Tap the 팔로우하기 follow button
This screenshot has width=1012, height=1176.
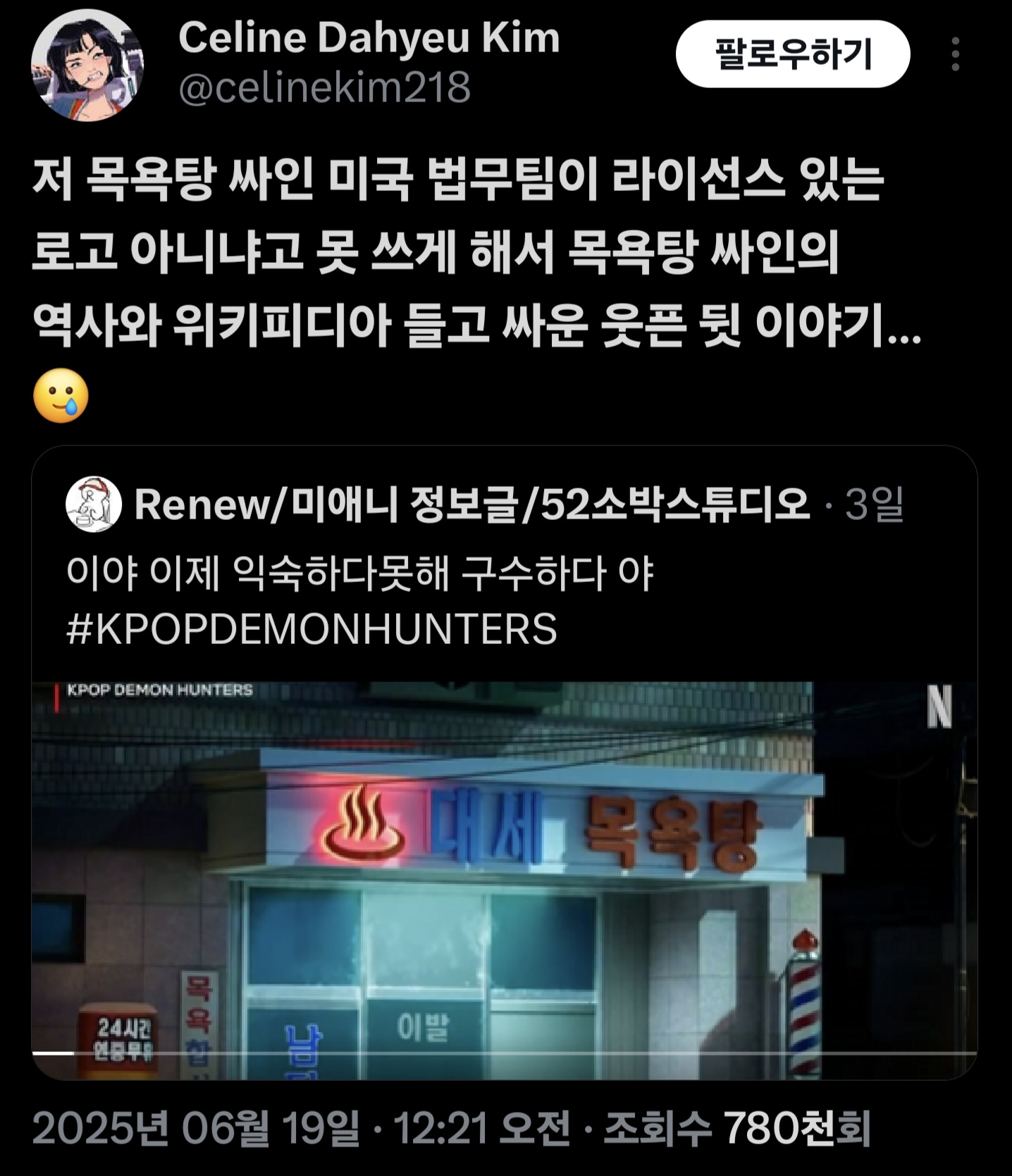pyautogui.click(x=793, y=54)
